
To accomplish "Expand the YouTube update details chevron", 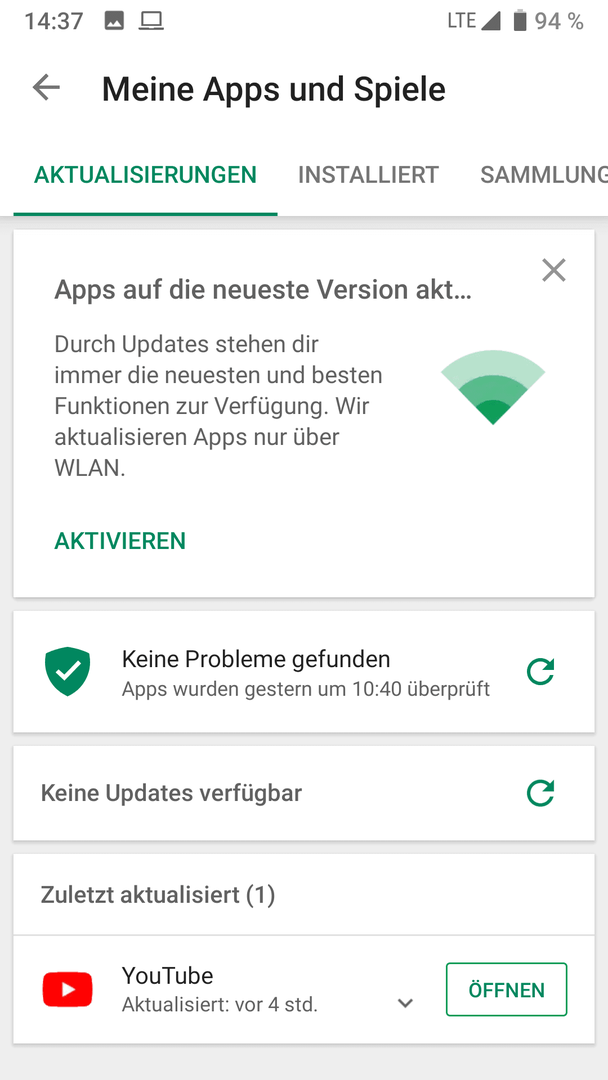I will point(406,1004).
